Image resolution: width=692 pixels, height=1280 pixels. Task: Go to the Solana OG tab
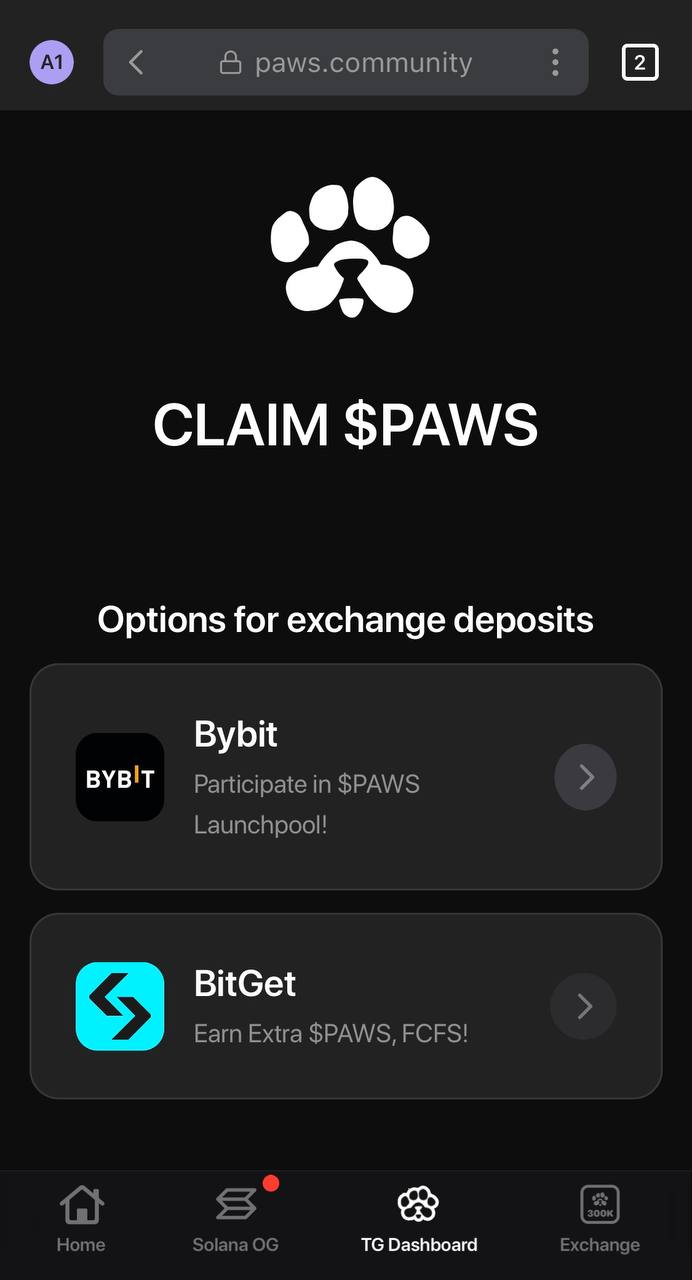point(236,1219)
